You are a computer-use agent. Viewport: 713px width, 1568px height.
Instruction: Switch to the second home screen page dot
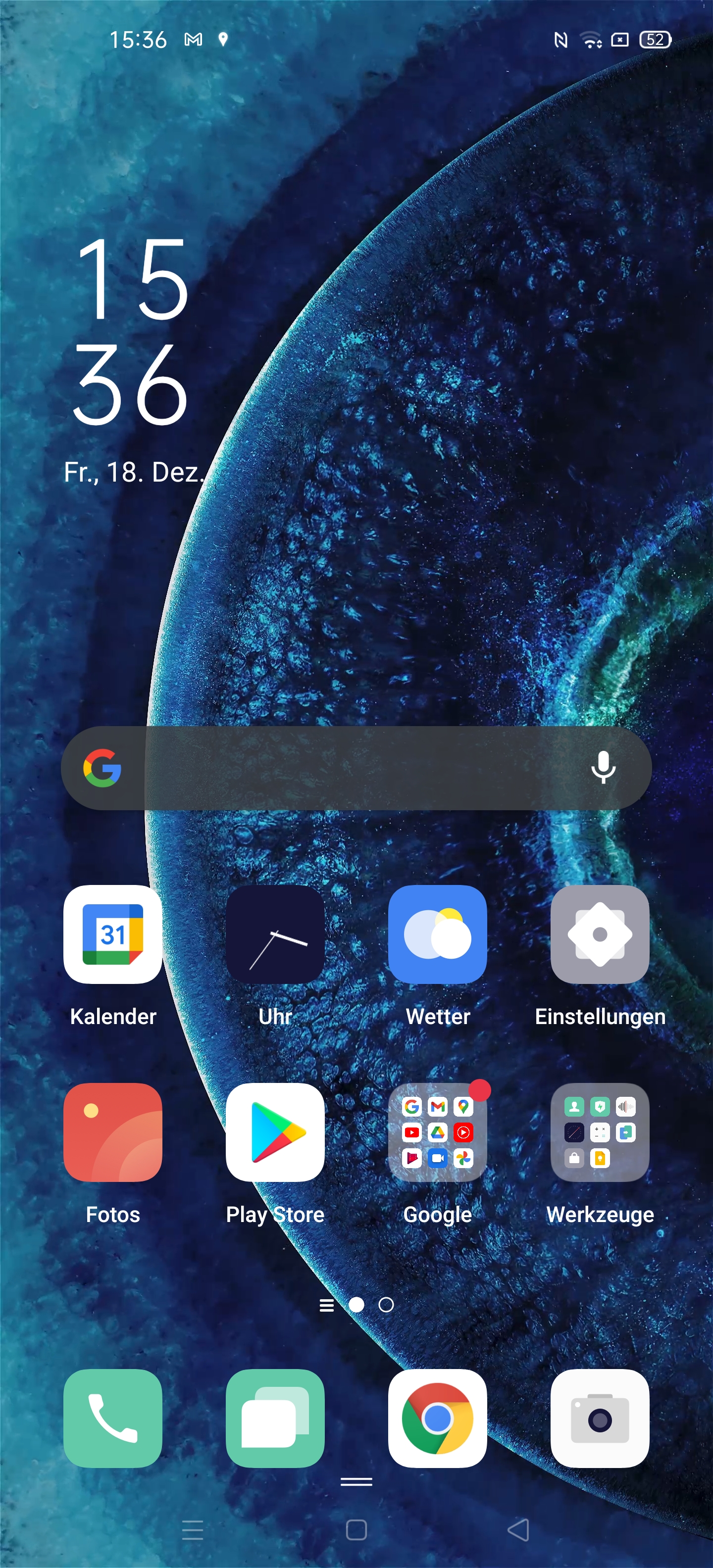coord(386,1304)
